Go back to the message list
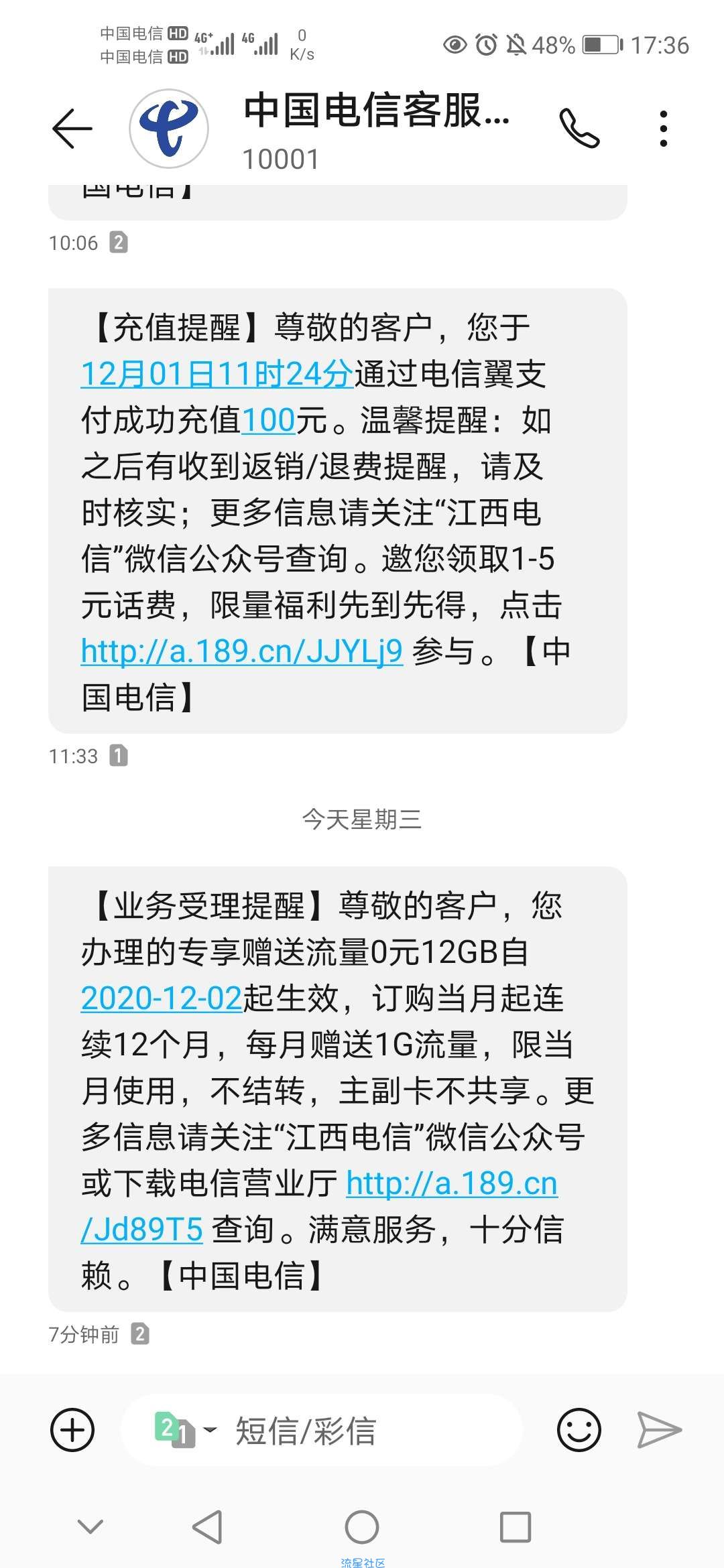 tap(72, 128)
